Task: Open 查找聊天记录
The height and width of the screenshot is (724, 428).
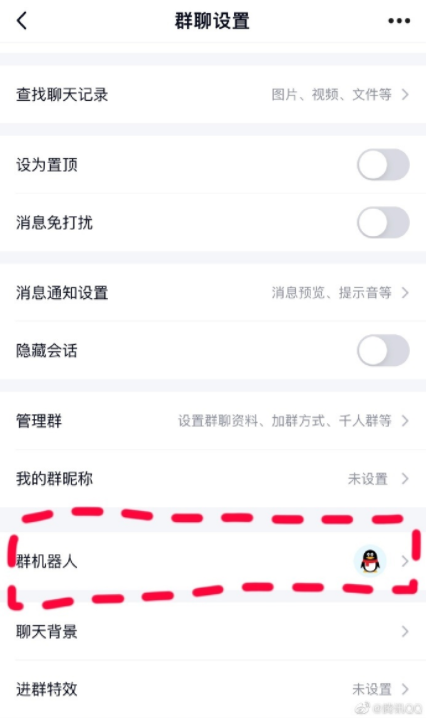Action: (x=213, y=95)
